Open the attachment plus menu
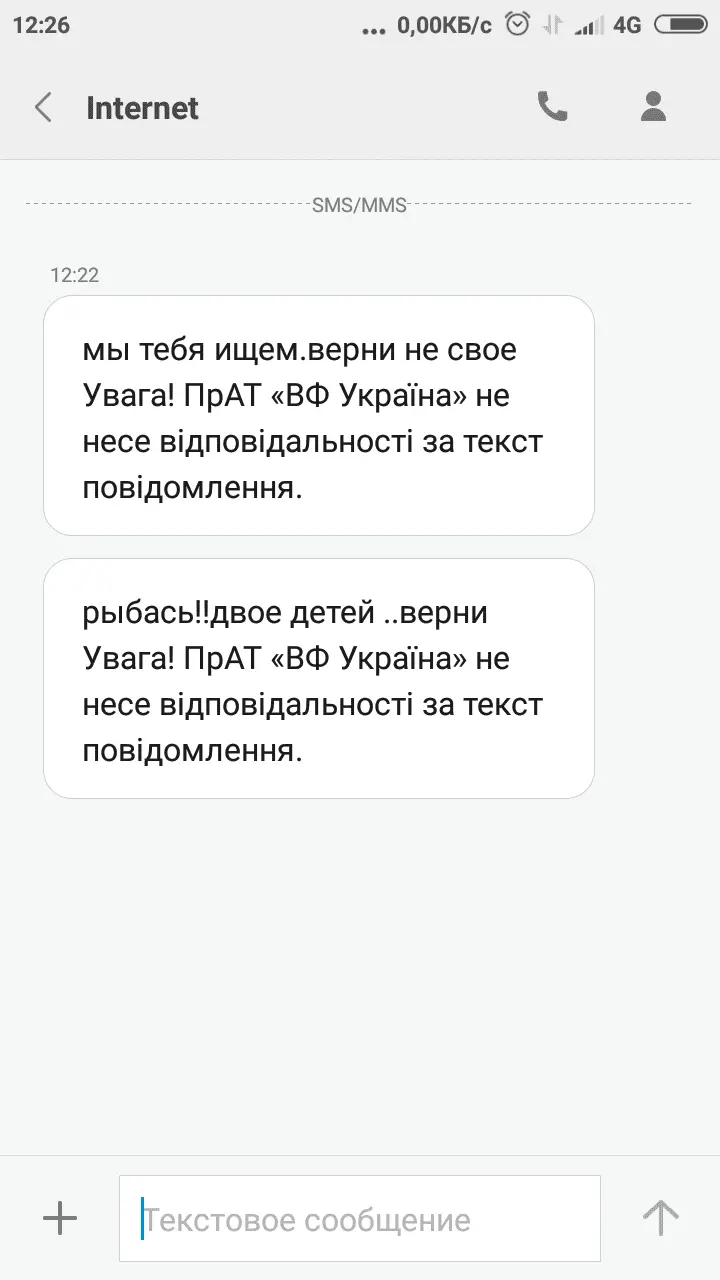 [x=60, y=1218]
